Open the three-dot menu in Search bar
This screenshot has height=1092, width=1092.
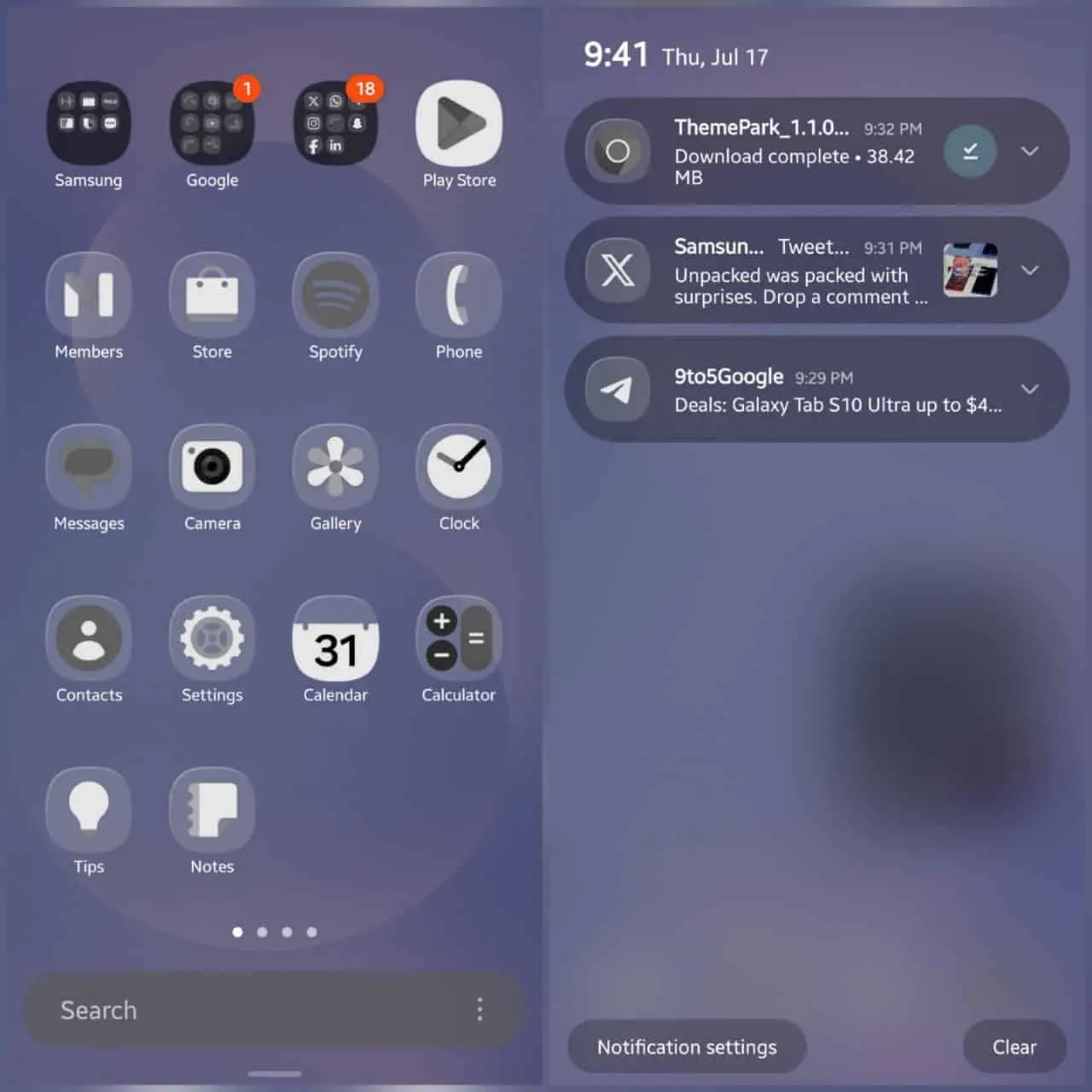click(480, 1010)
